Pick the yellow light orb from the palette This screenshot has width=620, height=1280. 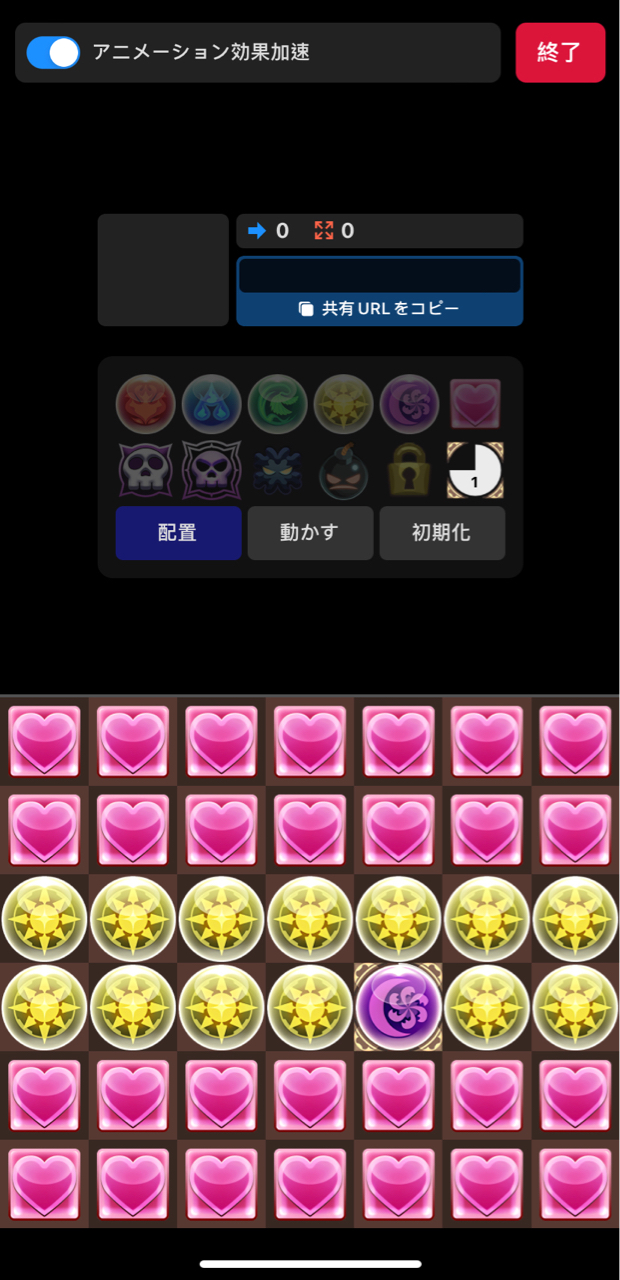click(344, 404)
